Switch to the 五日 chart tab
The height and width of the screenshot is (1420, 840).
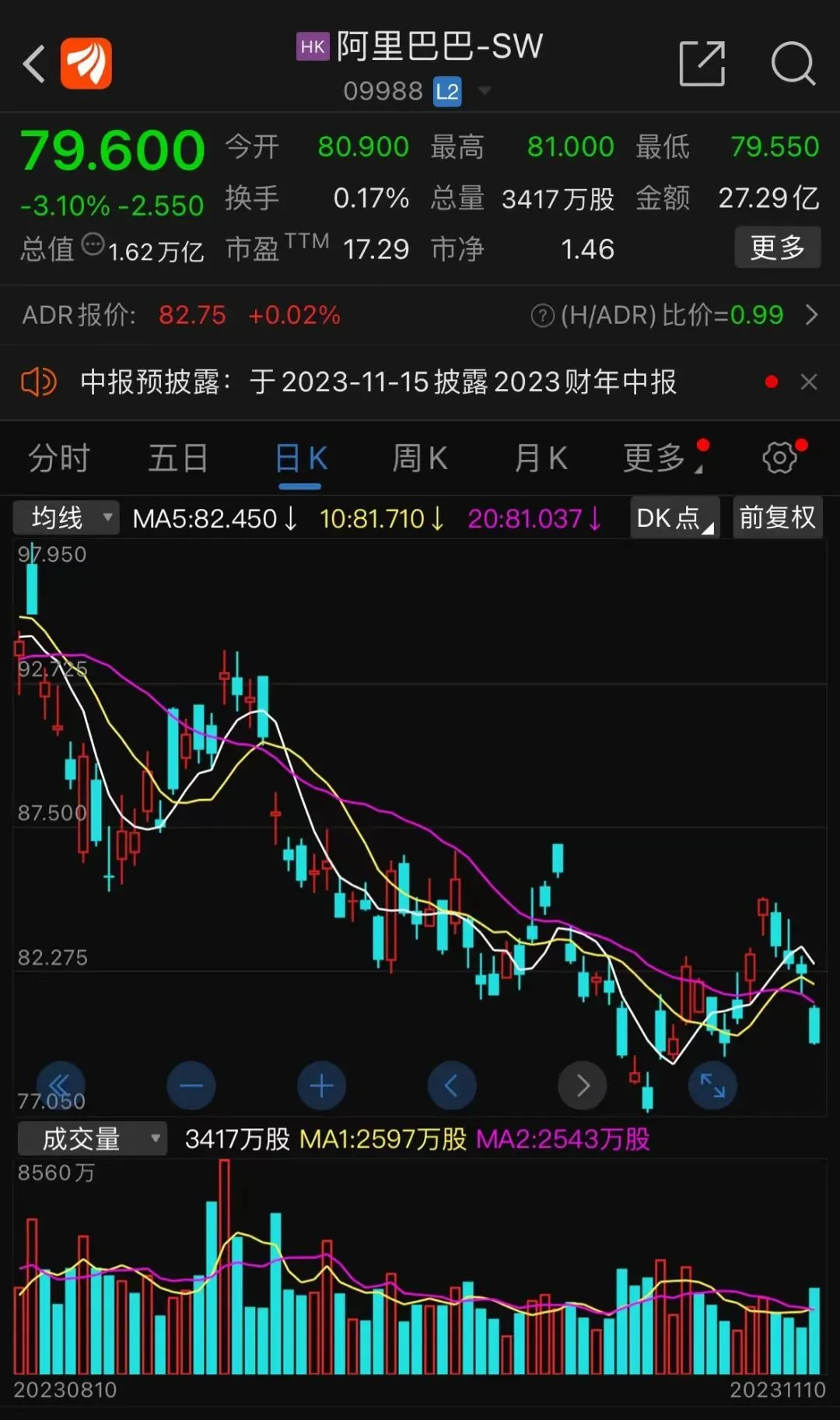point(178,458)
